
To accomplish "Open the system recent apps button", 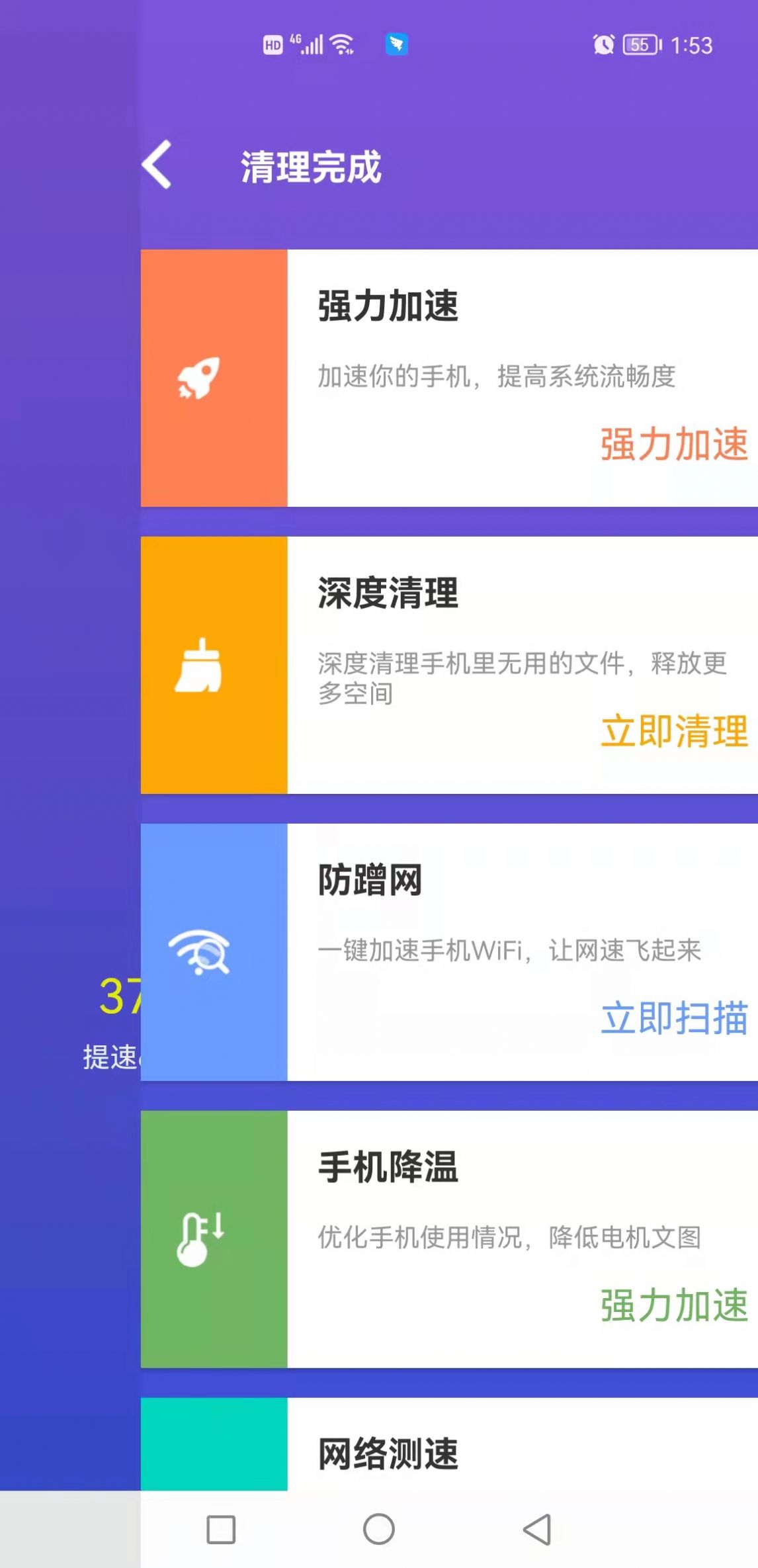I will 221,1530.
